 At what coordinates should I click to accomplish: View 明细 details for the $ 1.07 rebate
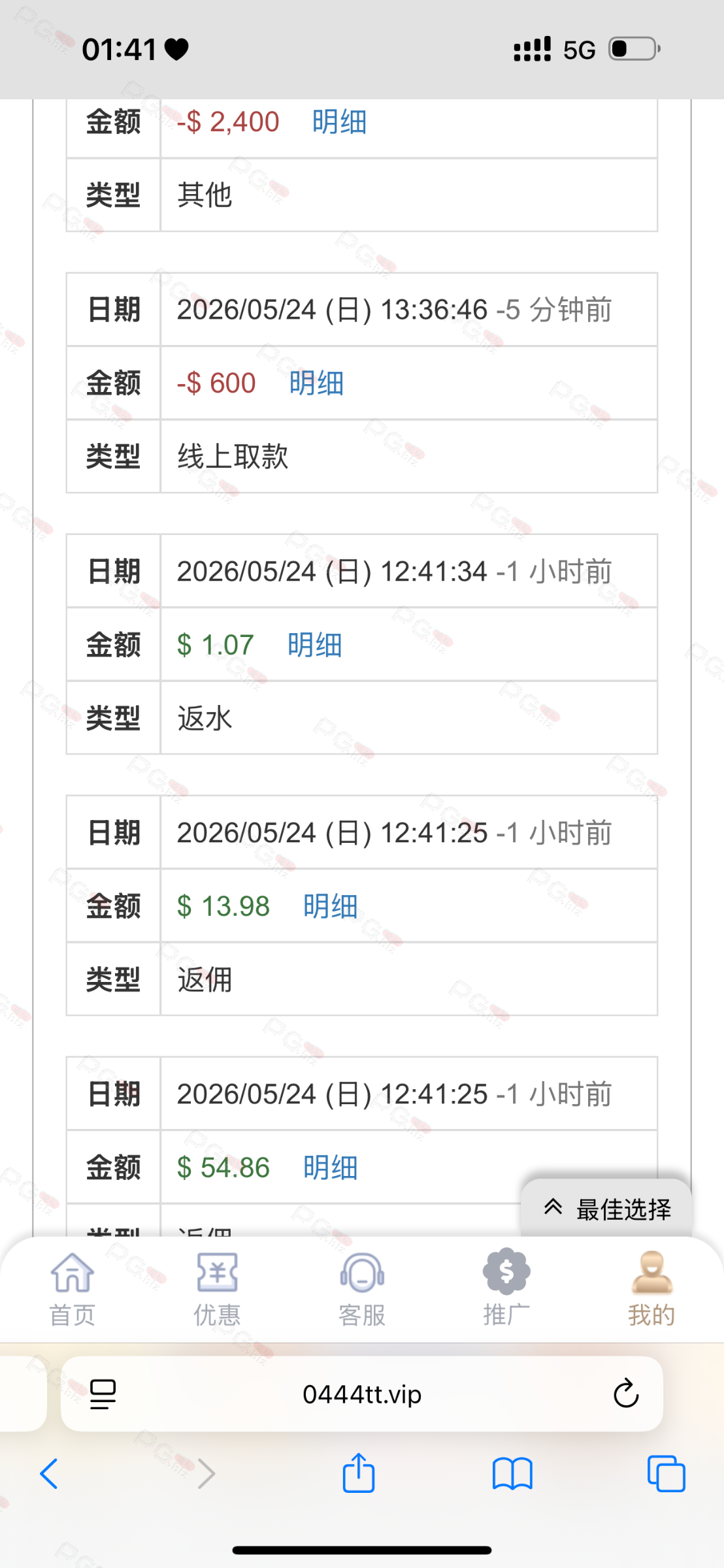315,645
